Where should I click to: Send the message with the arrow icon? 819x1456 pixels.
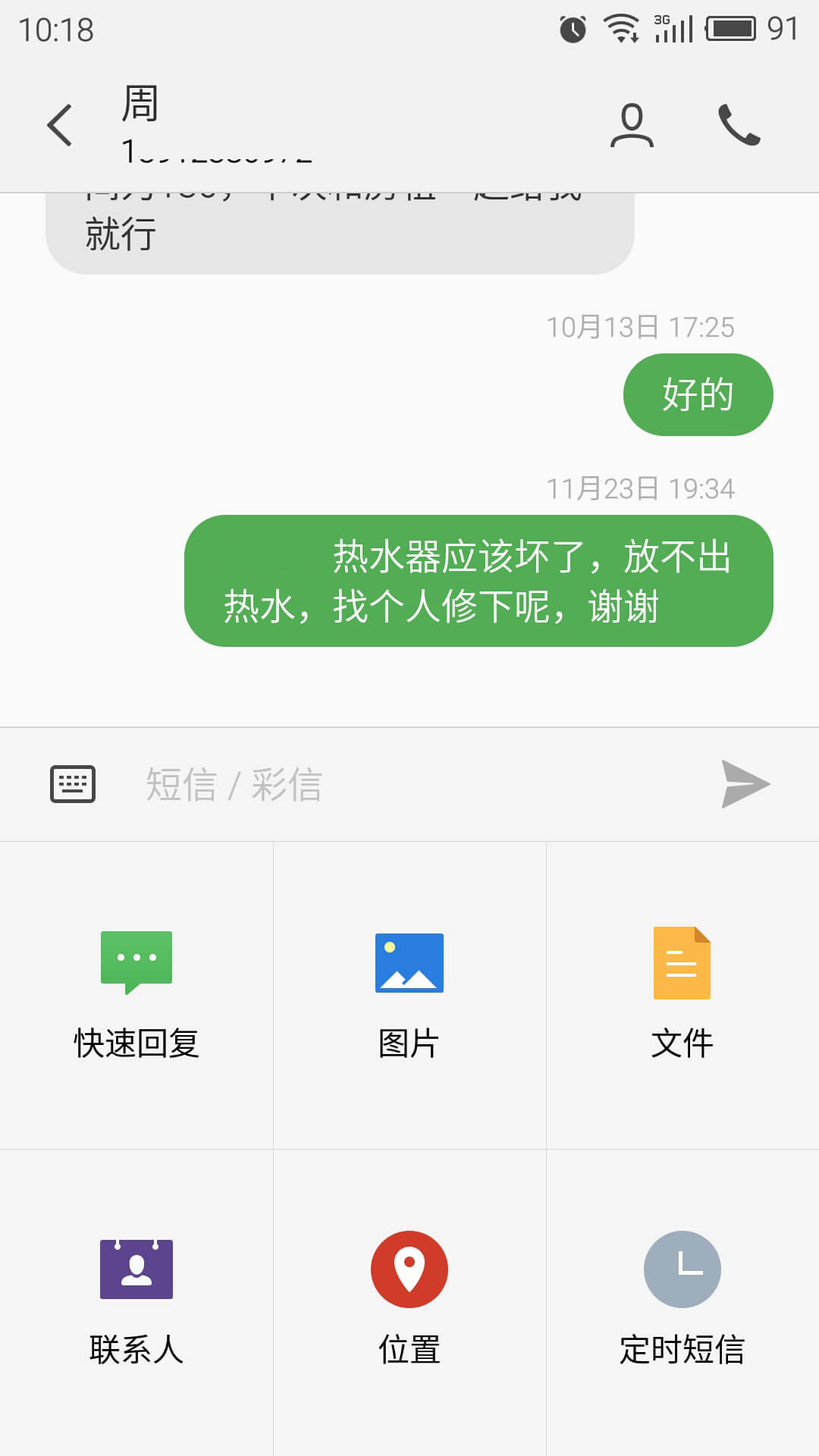tap(745, 784)
